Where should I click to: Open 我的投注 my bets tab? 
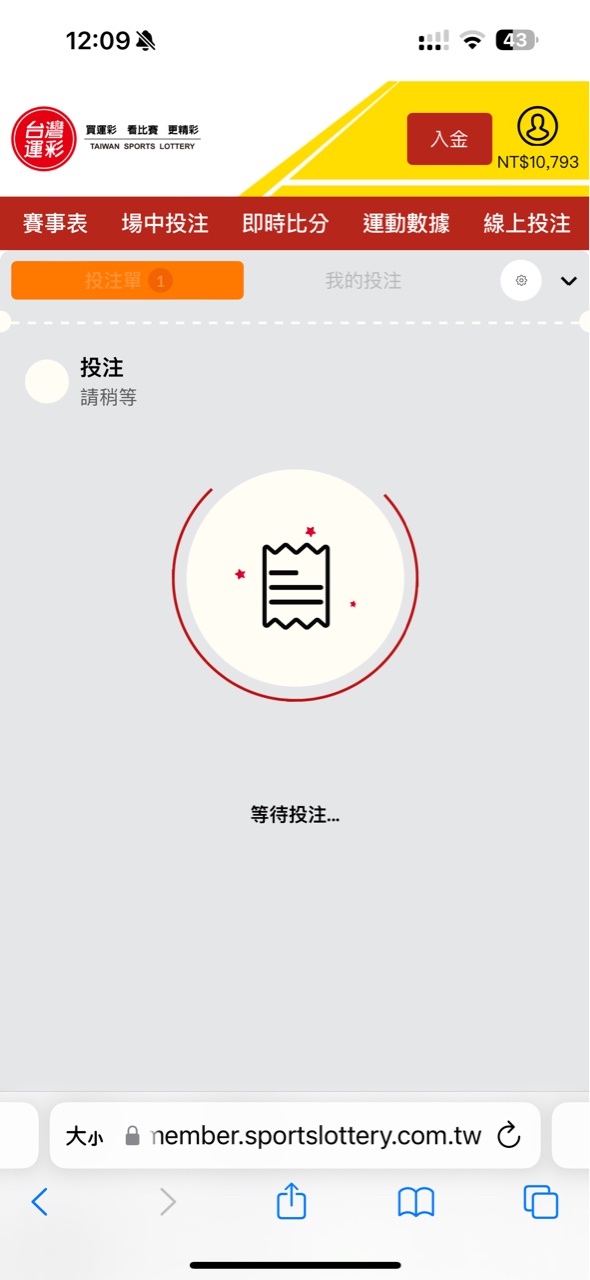point(363,281)
